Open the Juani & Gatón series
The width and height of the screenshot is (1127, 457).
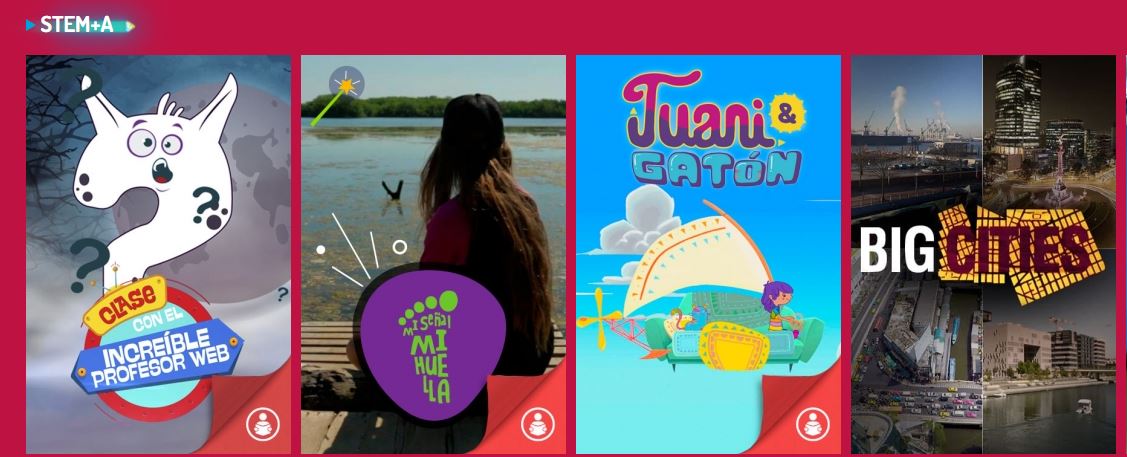click(708, 254)
